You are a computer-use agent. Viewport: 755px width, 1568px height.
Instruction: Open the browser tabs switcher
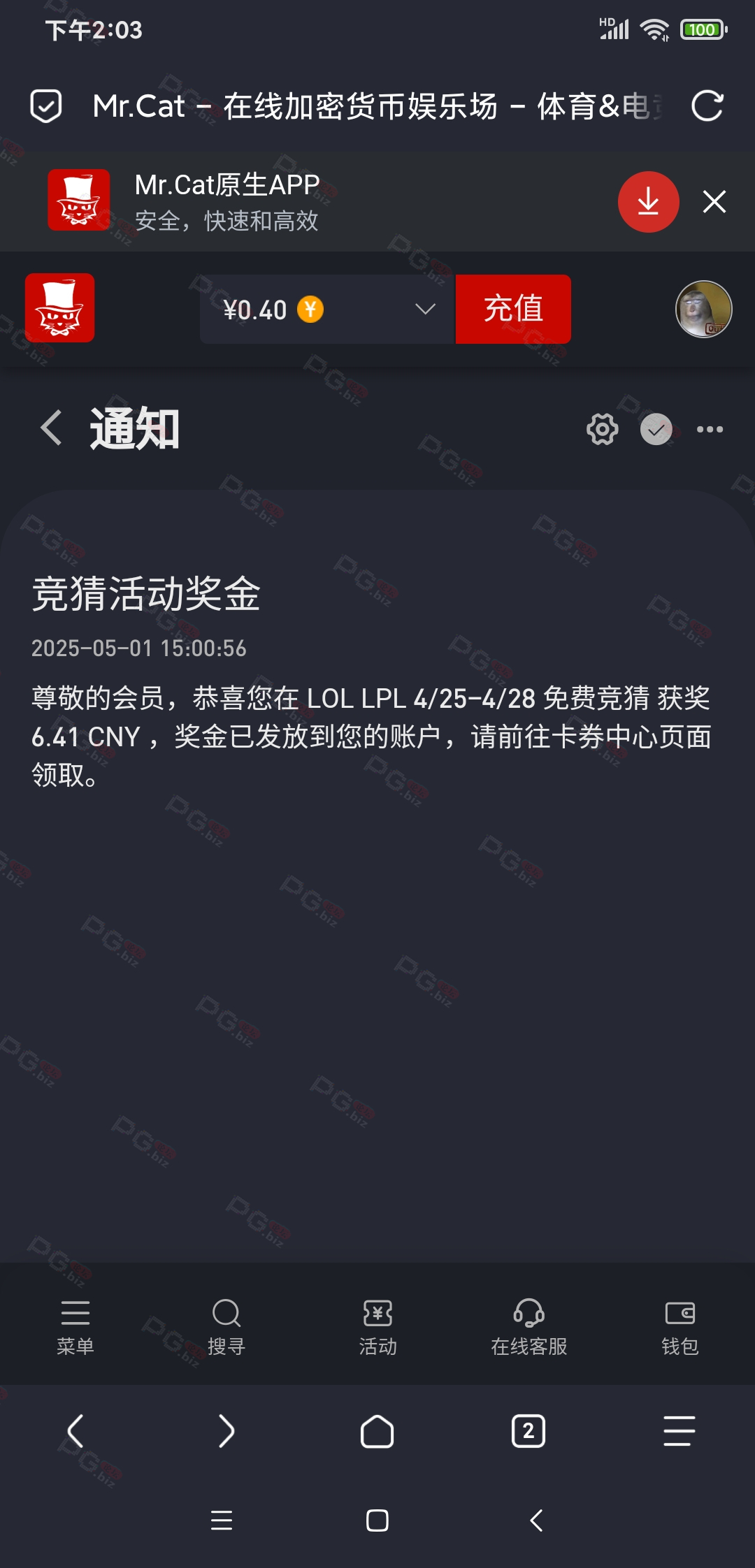click(x=528, y=1431)
